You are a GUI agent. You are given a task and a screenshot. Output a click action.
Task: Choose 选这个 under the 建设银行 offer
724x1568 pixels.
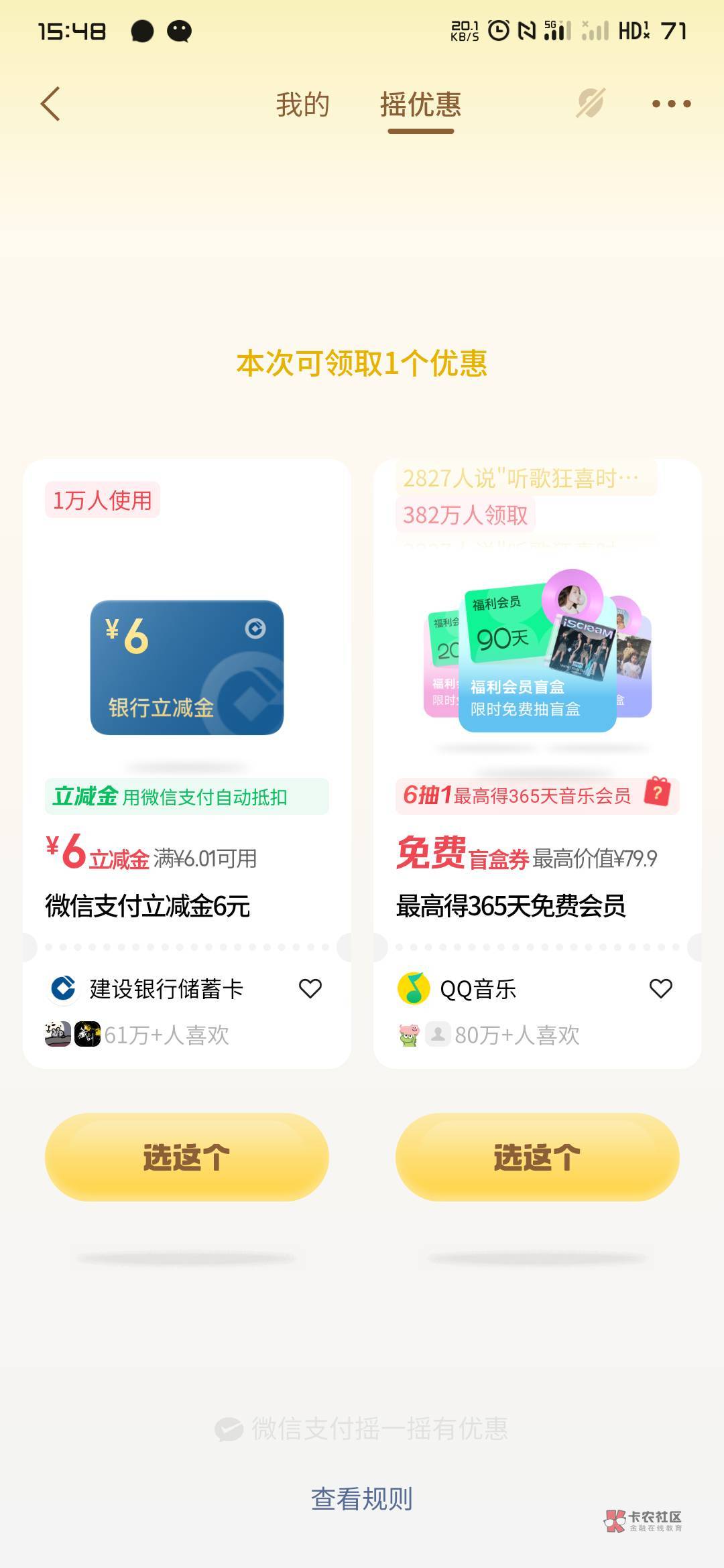[187, 1157]
